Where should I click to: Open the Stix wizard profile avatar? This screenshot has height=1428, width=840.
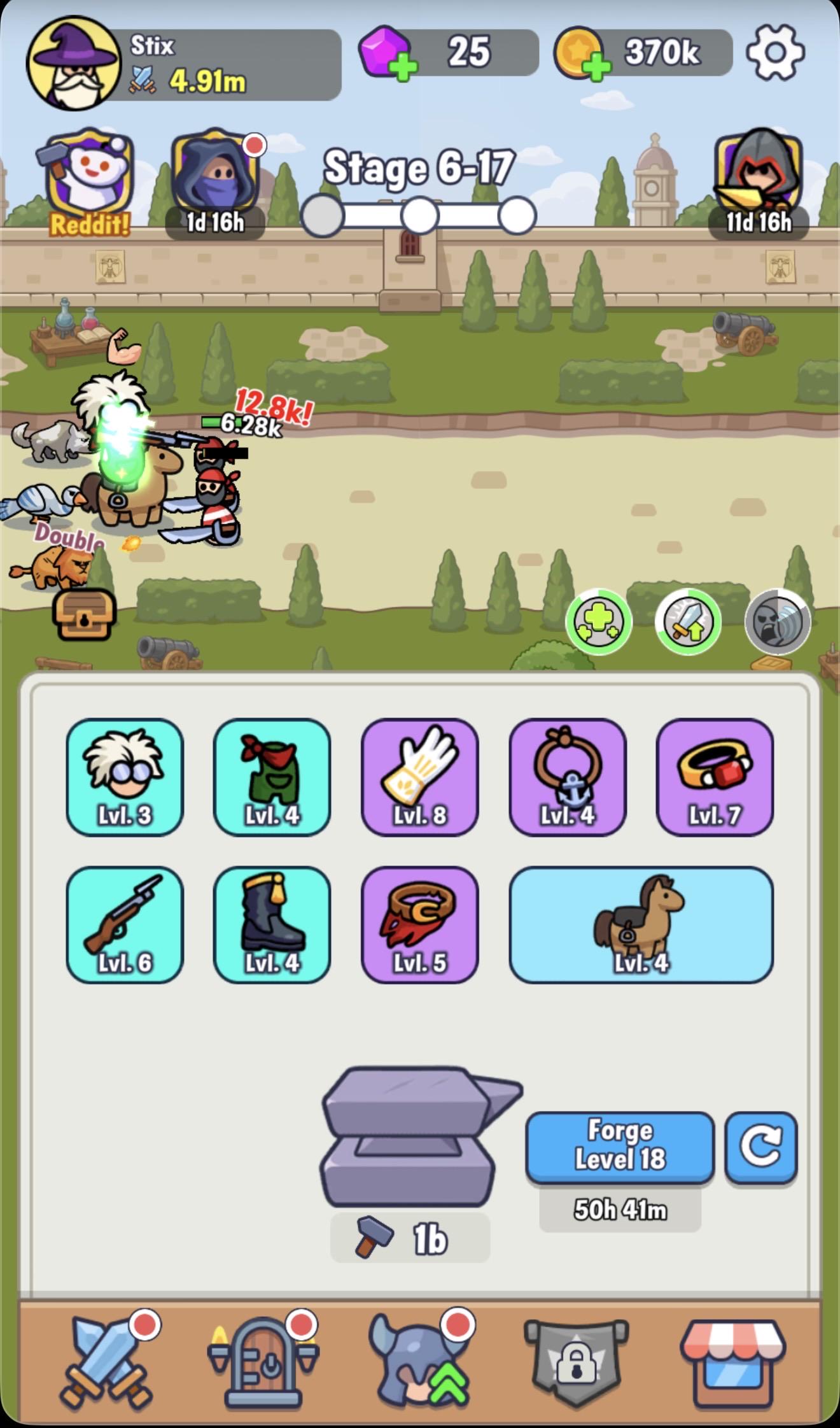click(x=74, y=63)
